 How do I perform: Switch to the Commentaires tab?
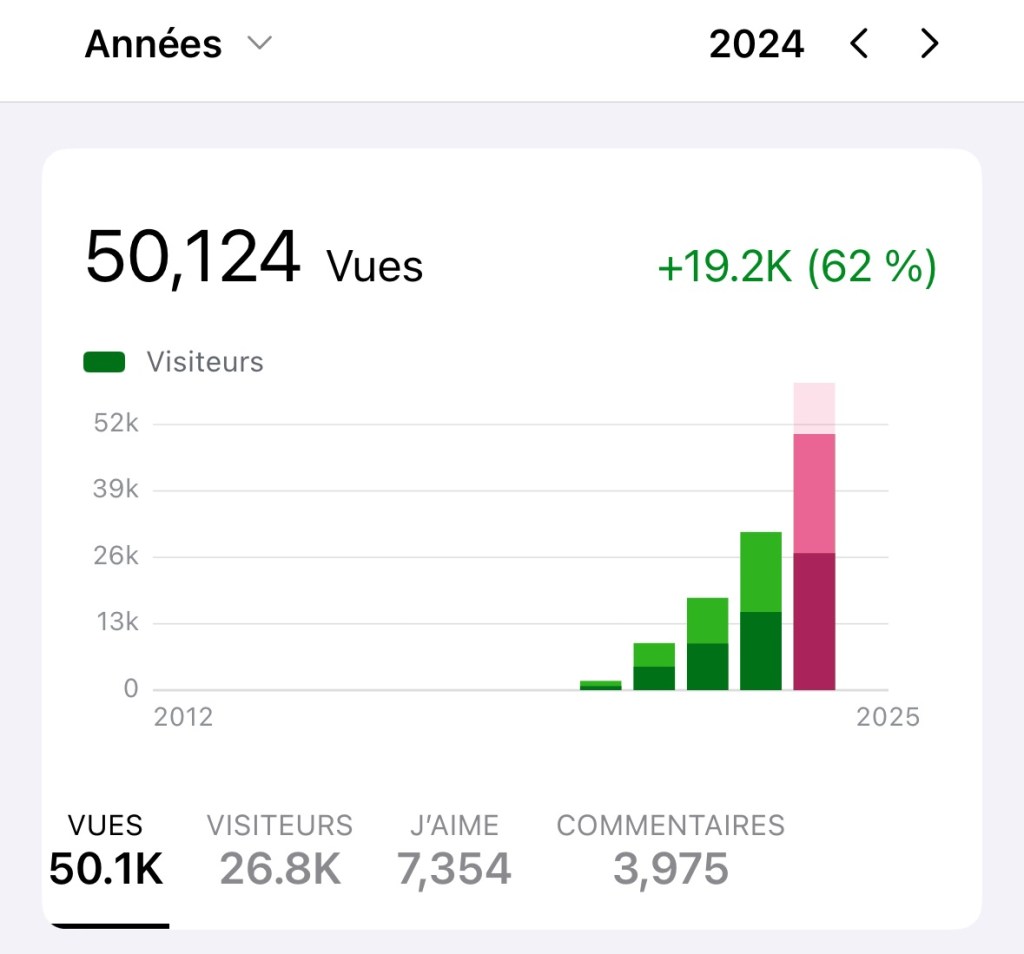tap(670, 851)
